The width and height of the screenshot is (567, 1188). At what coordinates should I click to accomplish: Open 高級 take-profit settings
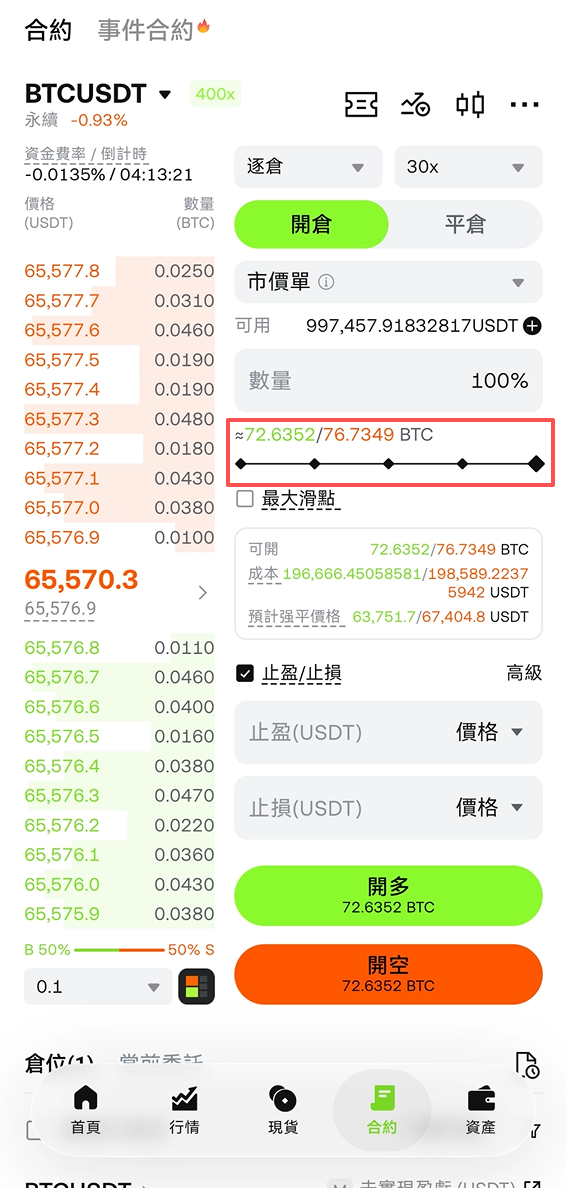524,672
